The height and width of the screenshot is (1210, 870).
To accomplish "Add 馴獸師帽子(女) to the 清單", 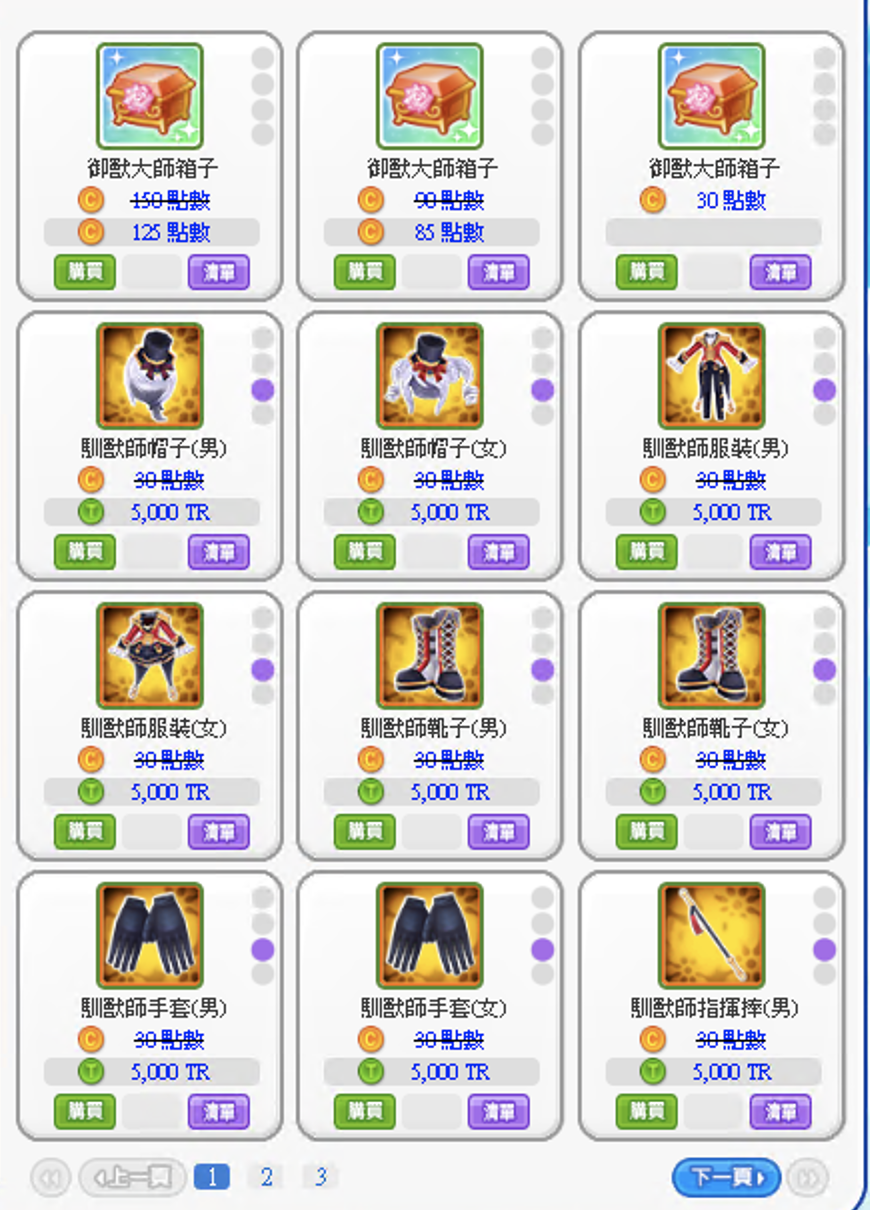I will 498,552.
